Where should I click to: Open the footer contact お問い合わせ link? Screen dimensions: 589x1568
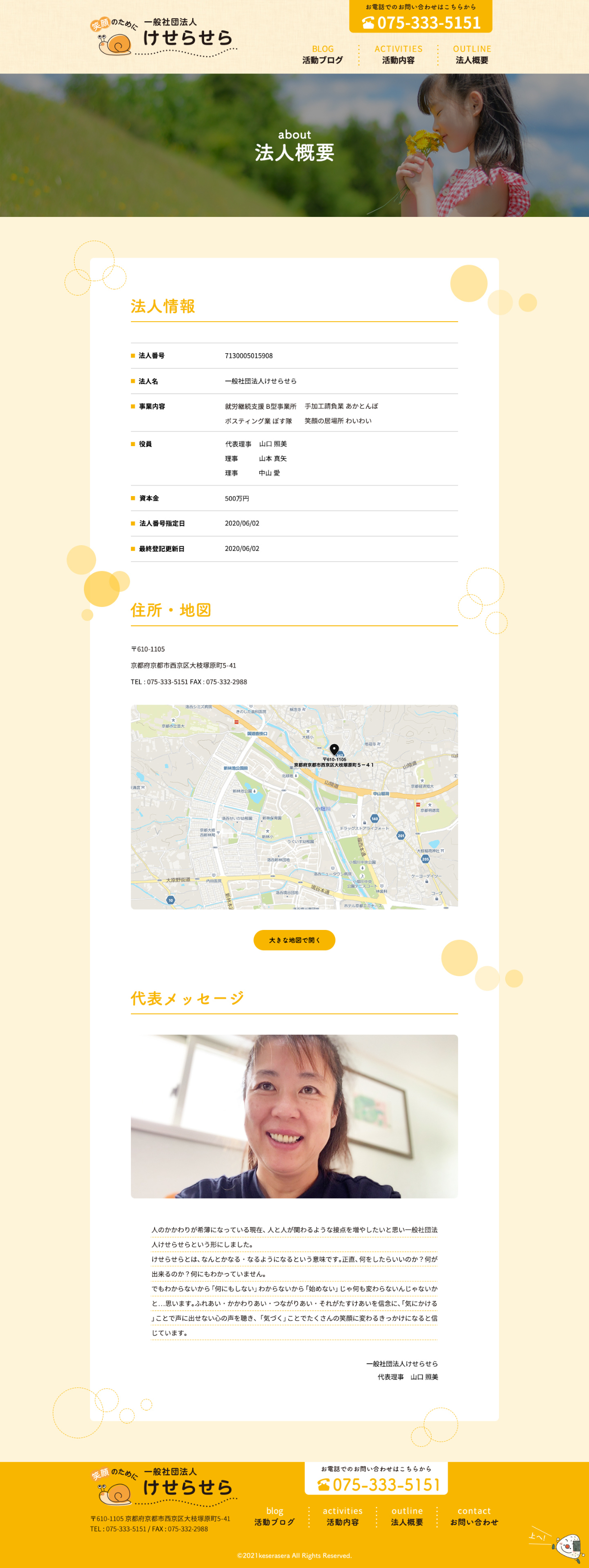click(474, 1516)
